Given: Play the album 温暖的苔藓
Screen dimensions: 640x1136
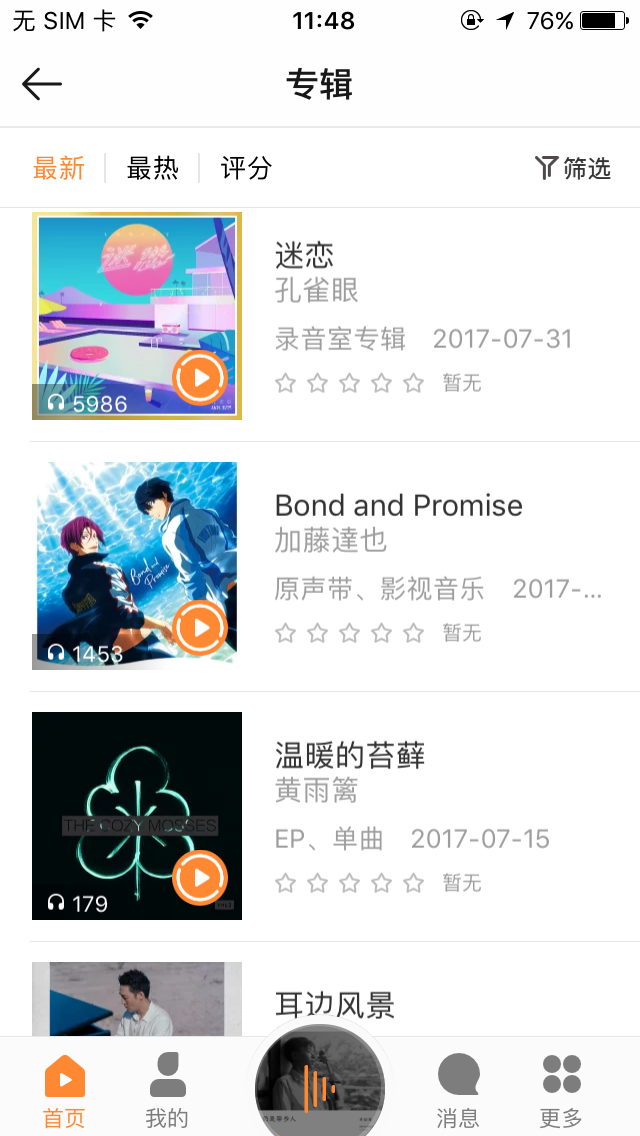Looking at the screenshot, I should (200, 877).
